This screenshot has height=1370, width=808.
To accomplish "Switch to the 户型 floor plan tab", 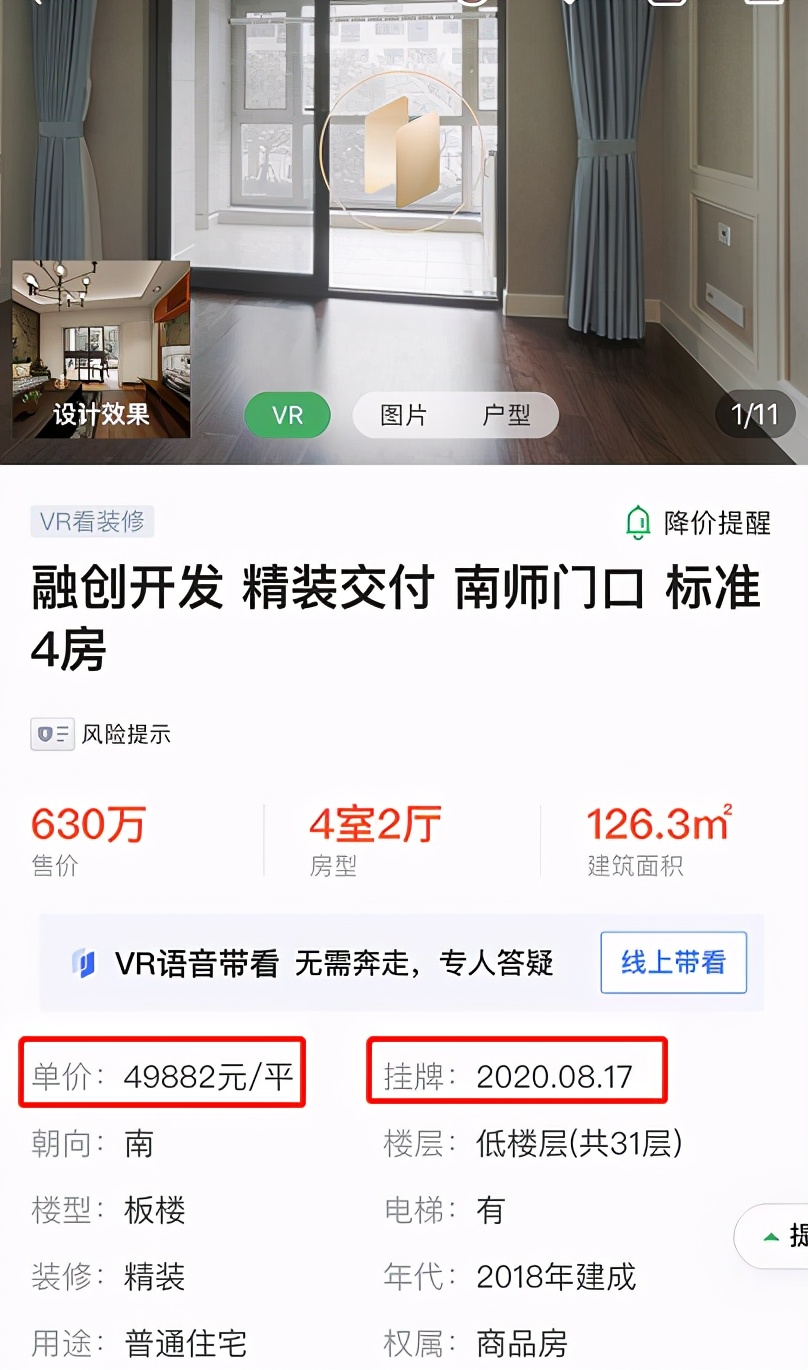I will pyautogui.click(x=506, y=415).
